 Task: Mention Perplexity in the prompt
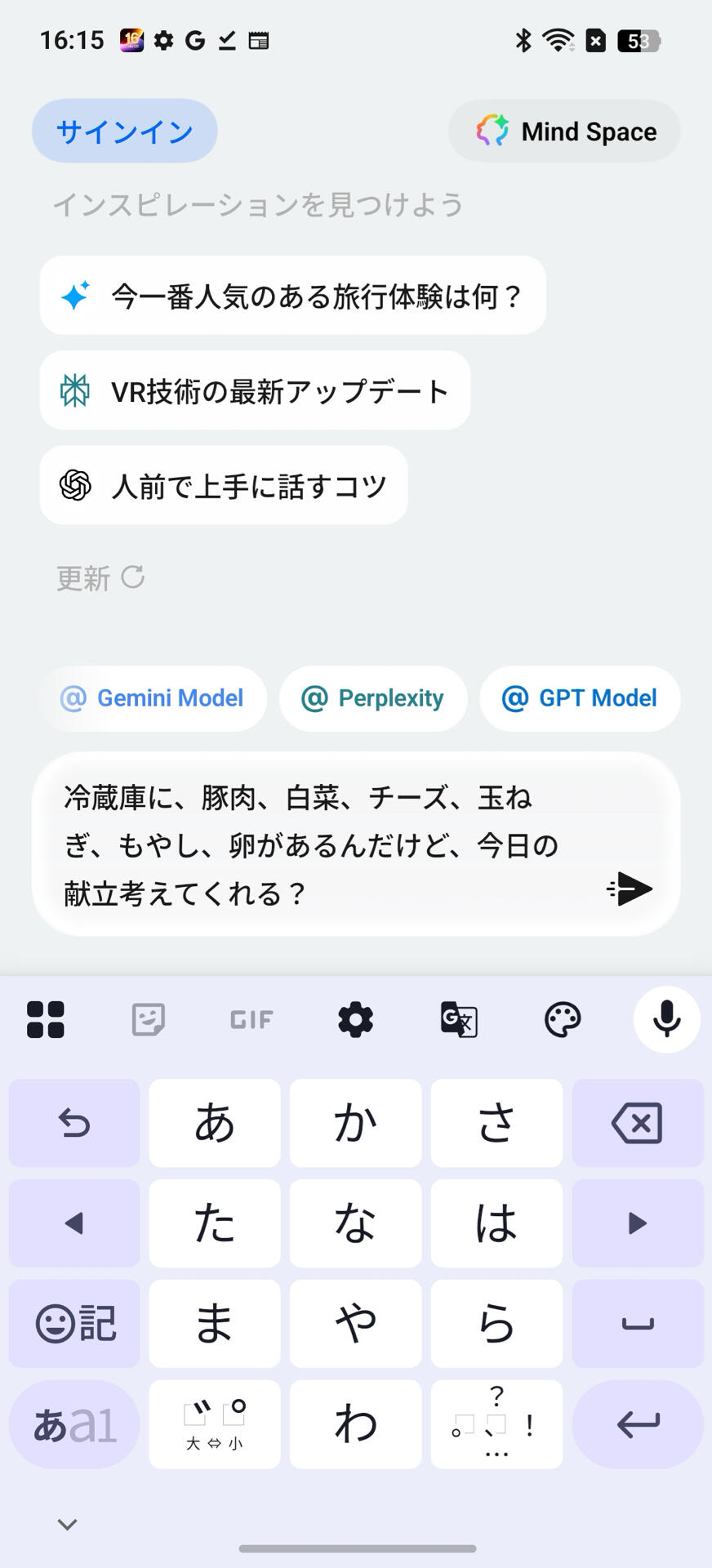click(373, 698)
